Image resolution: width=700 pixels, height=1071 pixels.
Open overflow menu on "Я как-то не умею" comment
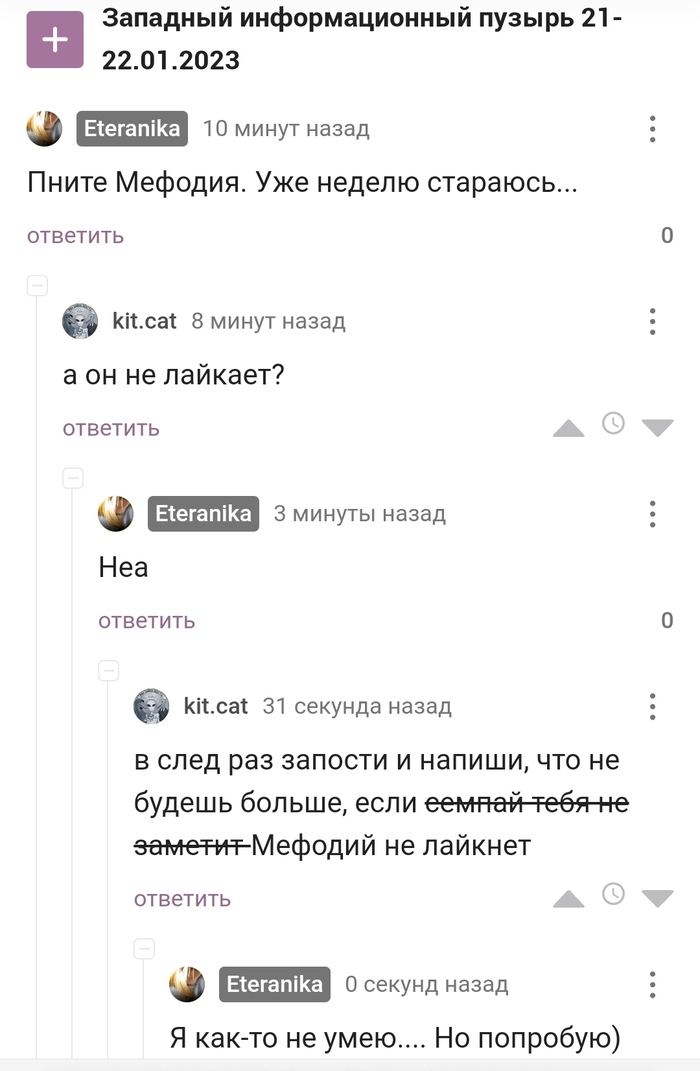(x=652, y=984)
